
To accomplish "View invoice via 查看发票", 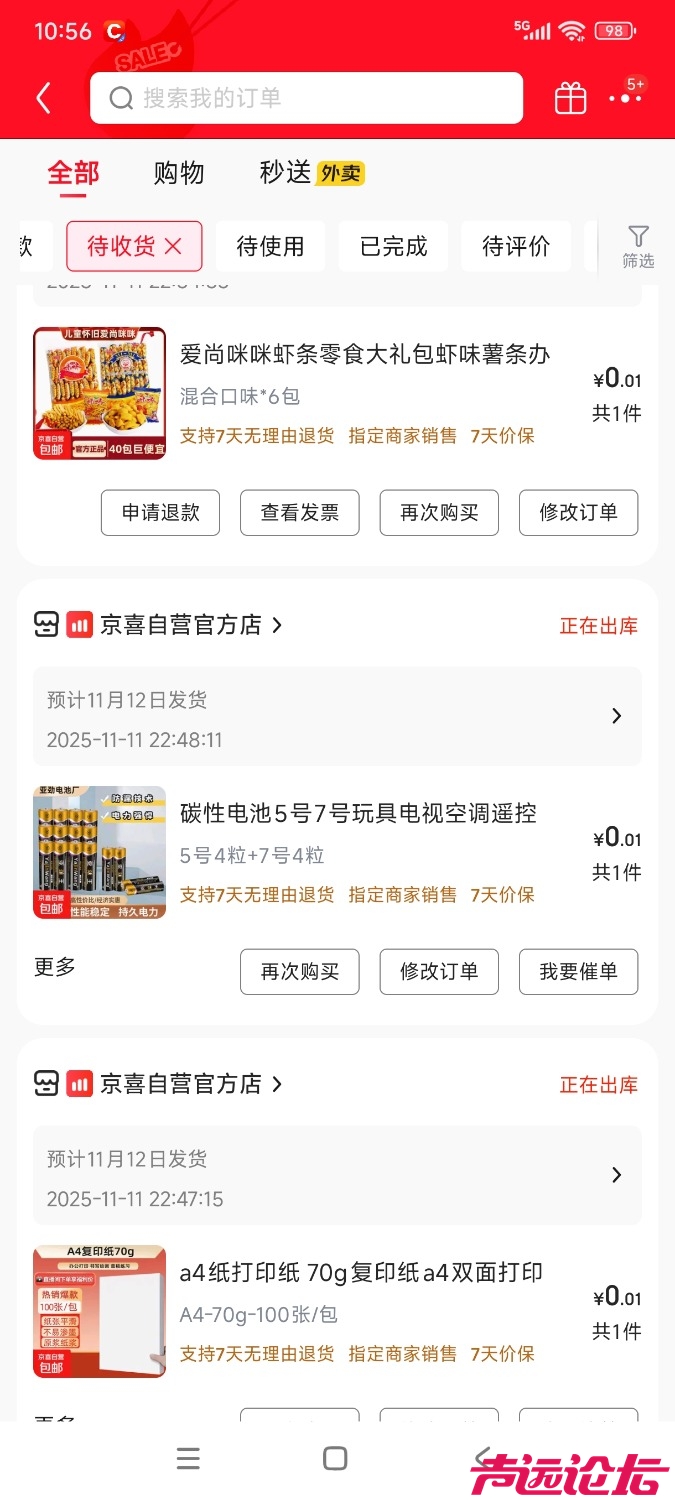I will tap(299, 513).
